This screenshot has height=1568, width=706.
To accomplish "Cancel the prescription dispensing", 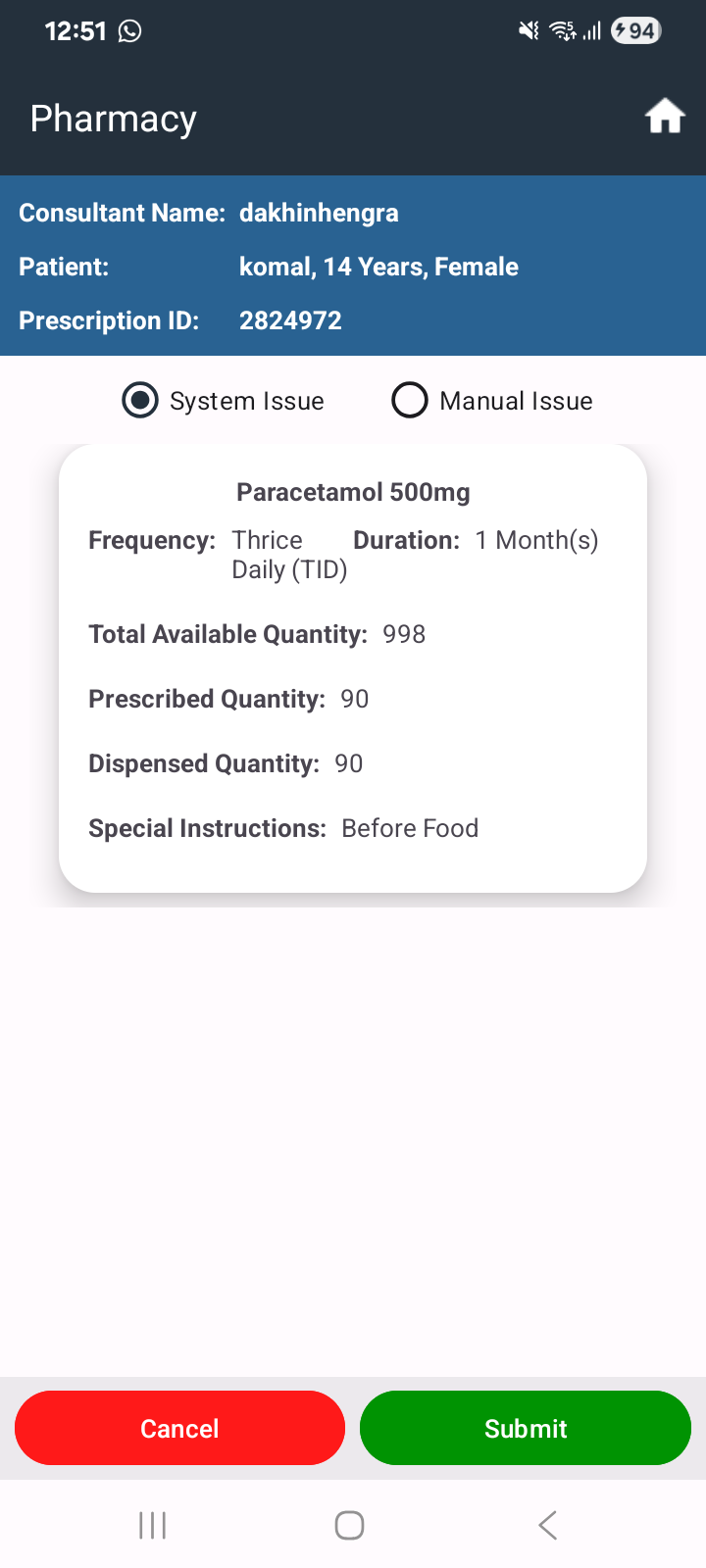I will (x=179, y=1428).
